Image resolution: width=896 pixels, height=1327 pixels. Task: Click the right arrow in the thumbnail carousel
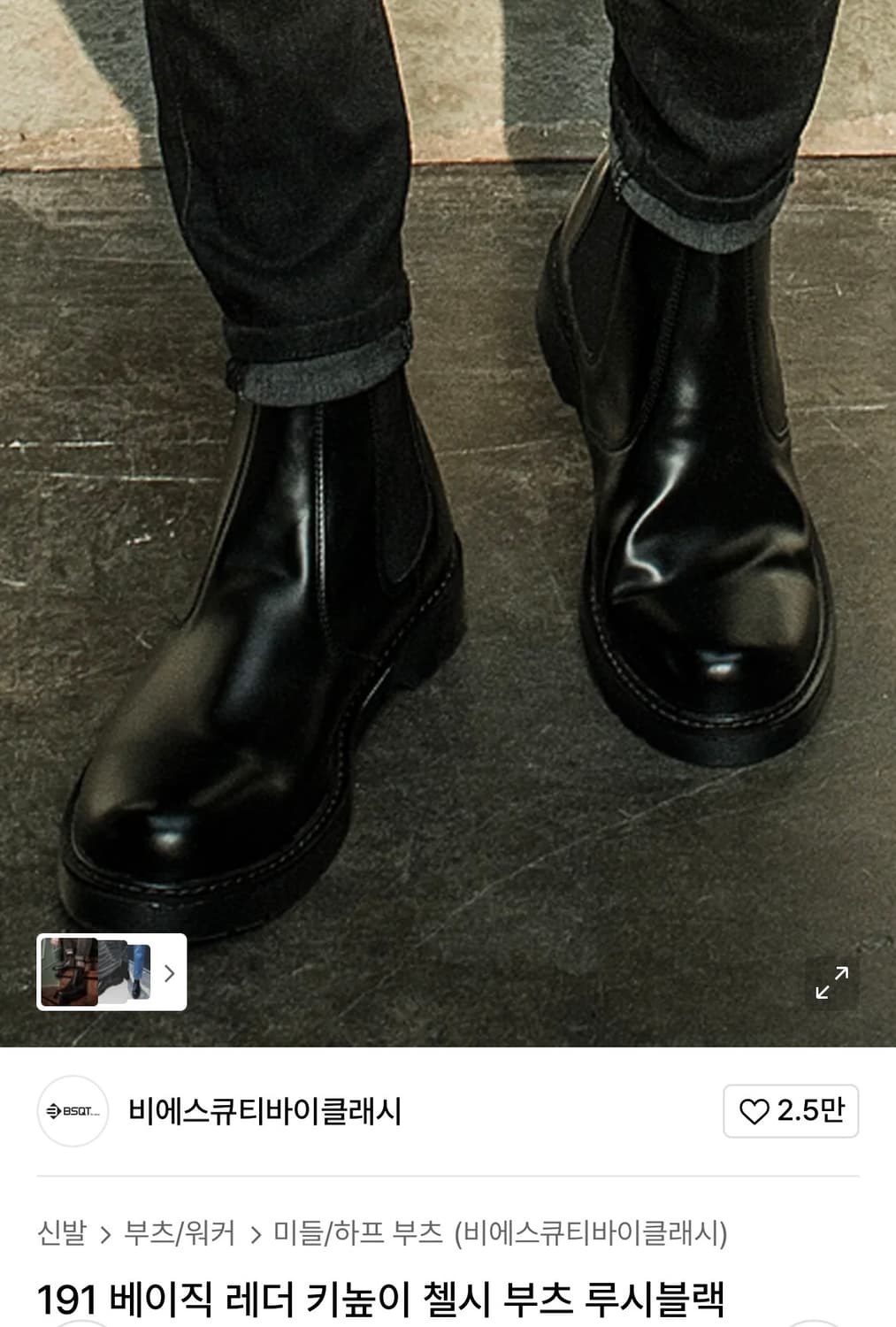click(170, 973)
